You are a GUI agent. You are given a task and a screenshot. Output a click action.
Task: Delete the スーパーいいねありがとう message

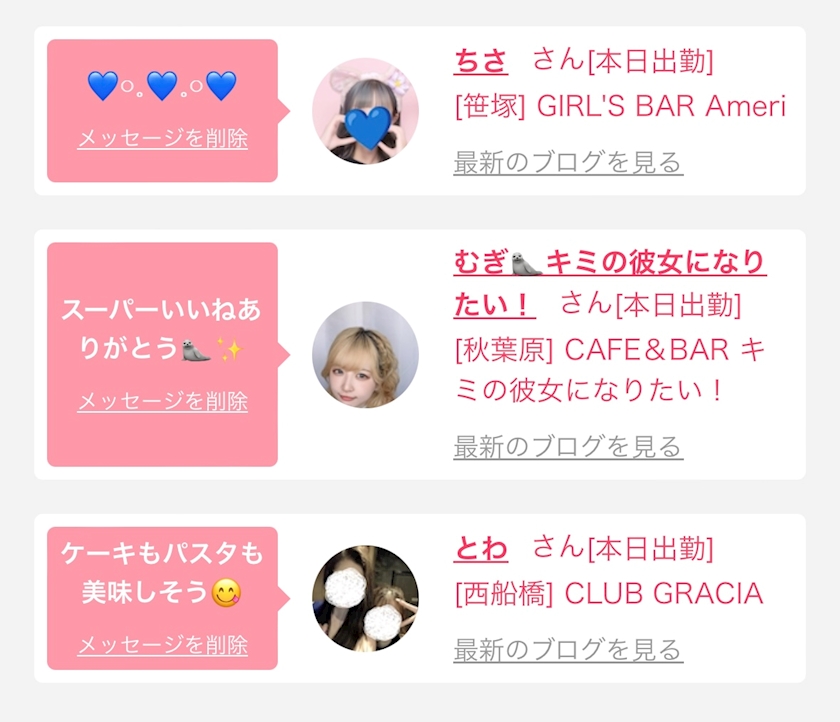162,401
